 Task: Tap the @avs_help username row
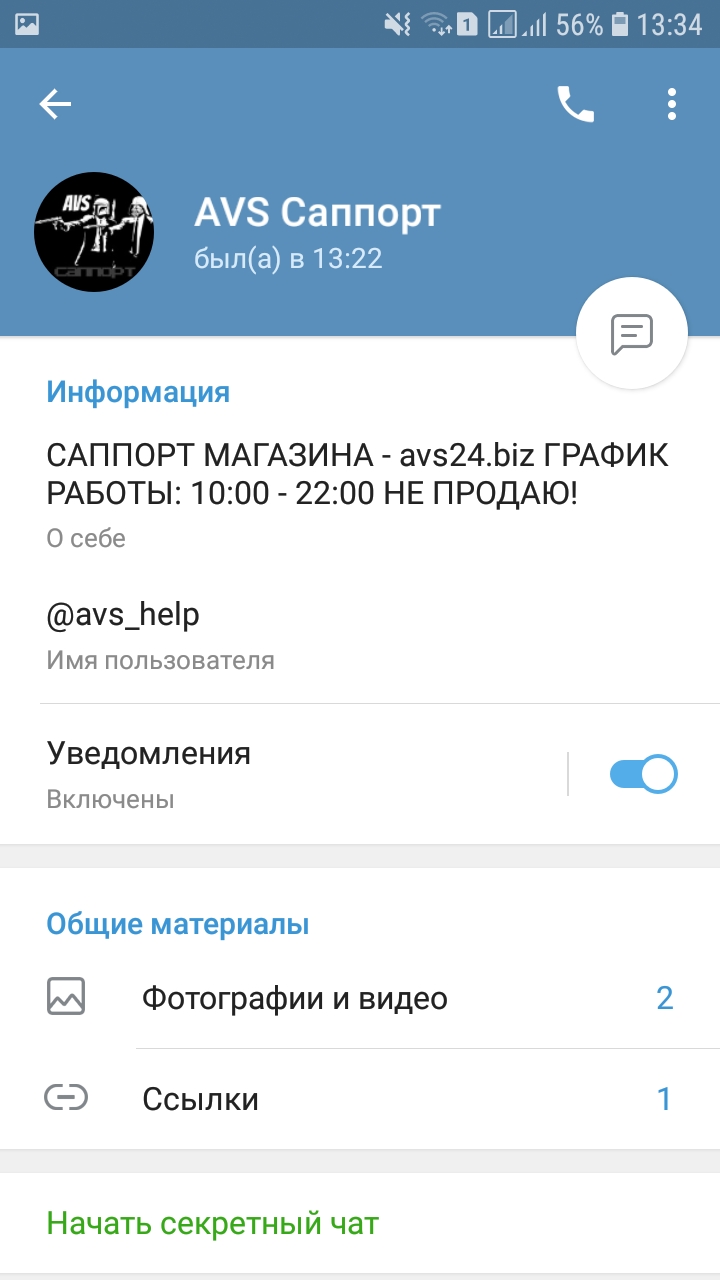point(360,636)
